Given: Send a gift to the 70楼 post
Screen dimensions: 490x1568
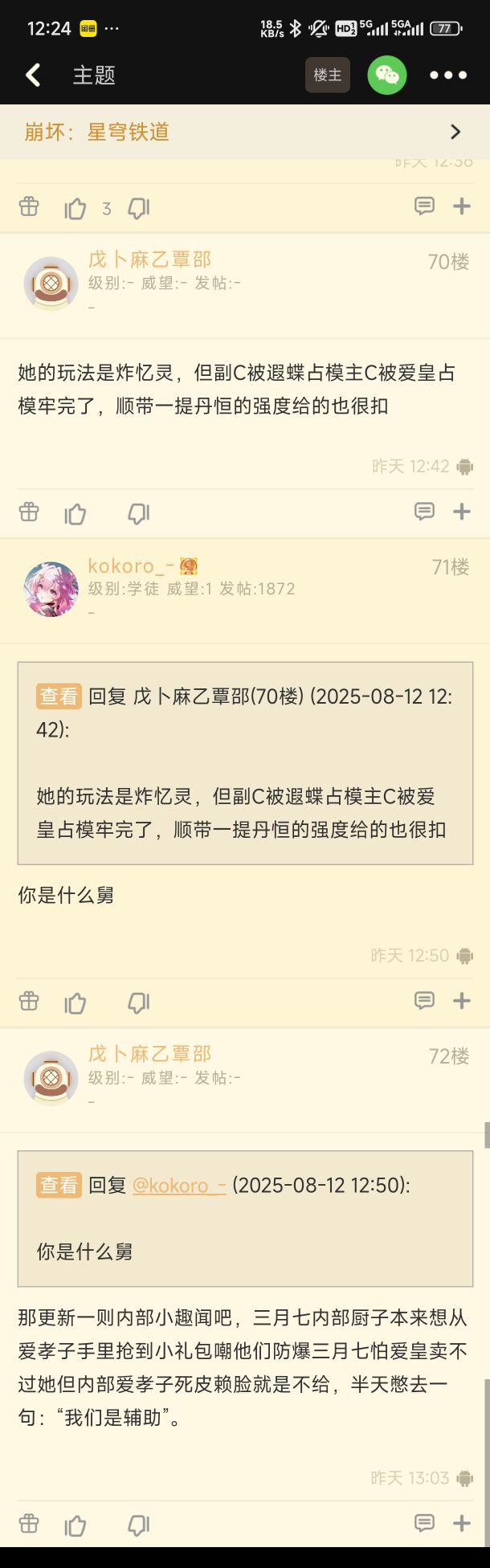Looking at the screenshot, I should click(x=29, y=512).
